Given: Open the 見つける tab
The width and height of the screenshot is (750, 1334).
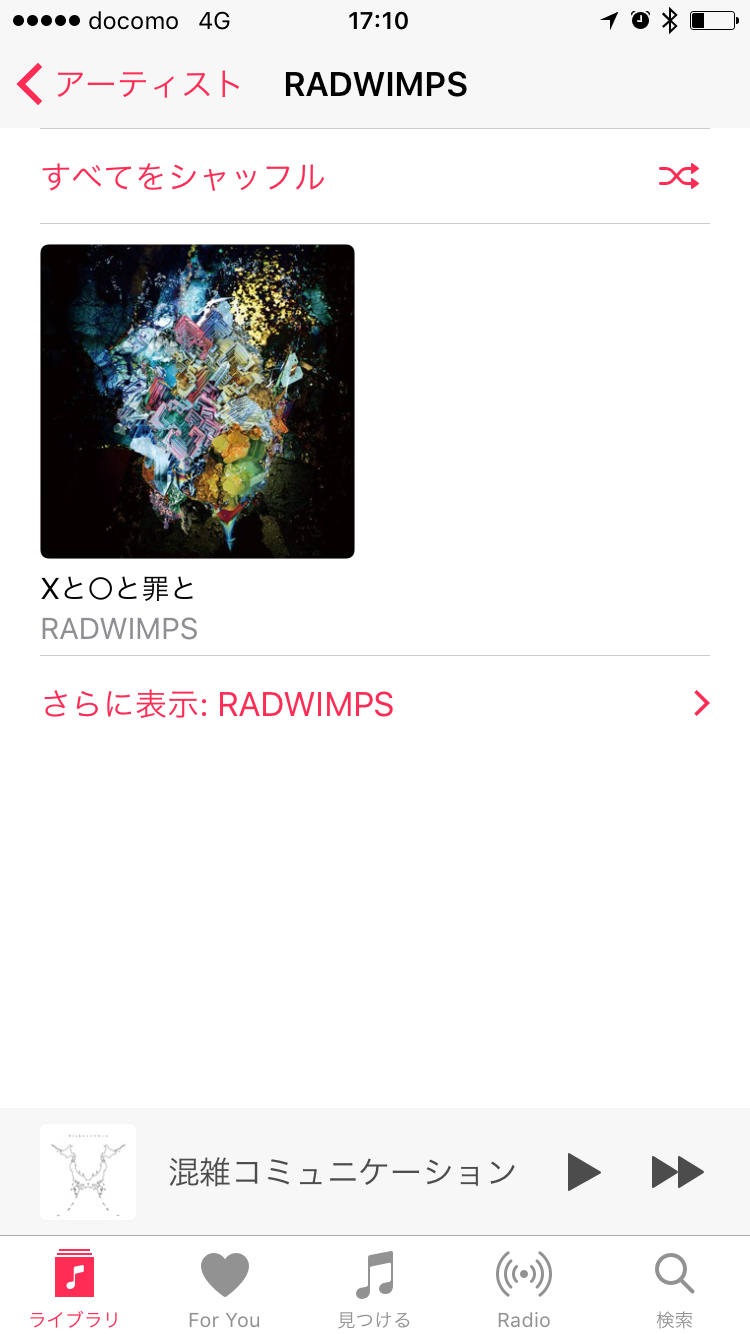Looking at the screenshot, I should click(374, 1287).
